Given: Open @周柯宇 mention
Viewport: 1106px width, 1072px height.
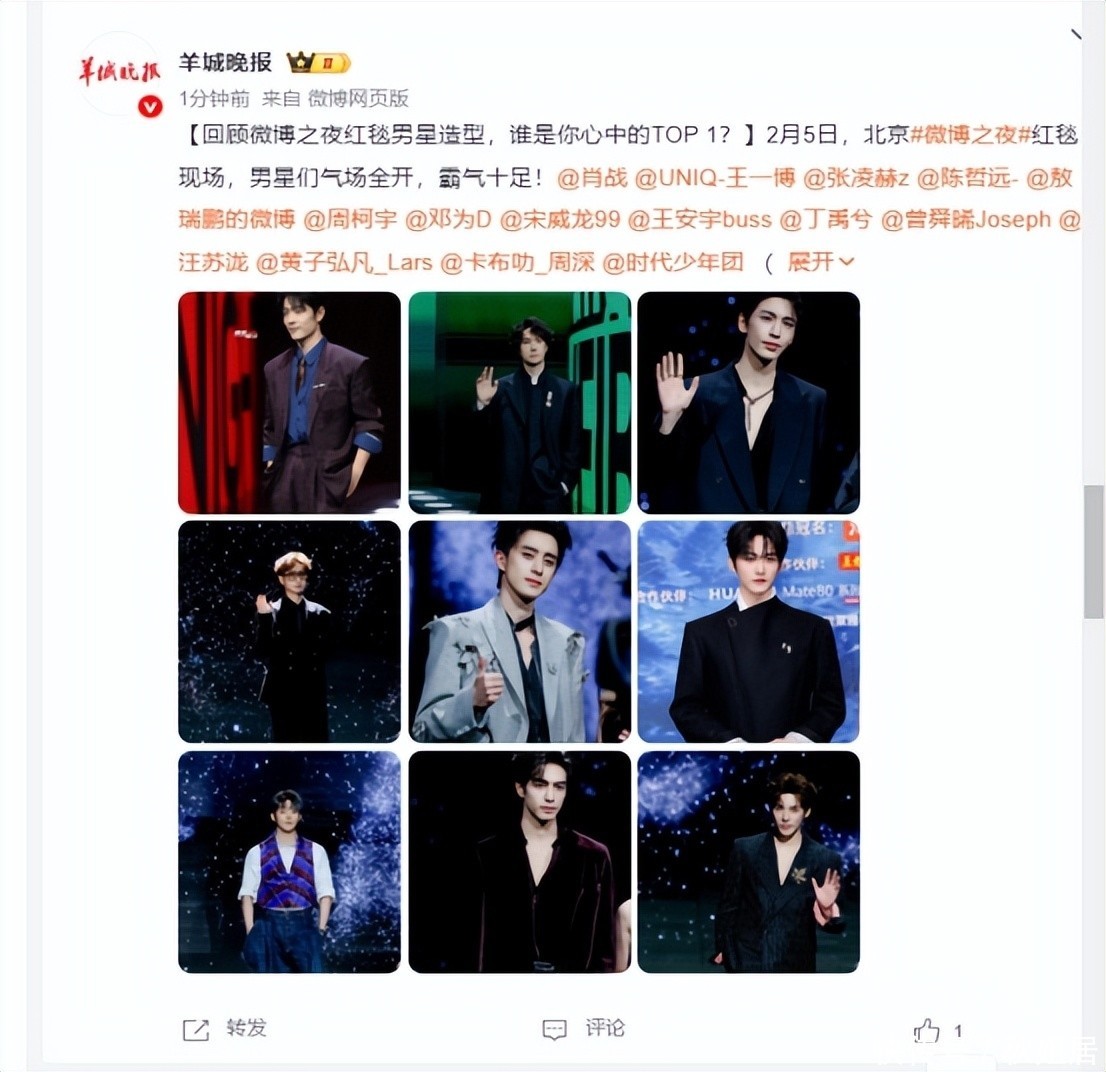Looking at the screenshot, I should (x=350, y=219).
